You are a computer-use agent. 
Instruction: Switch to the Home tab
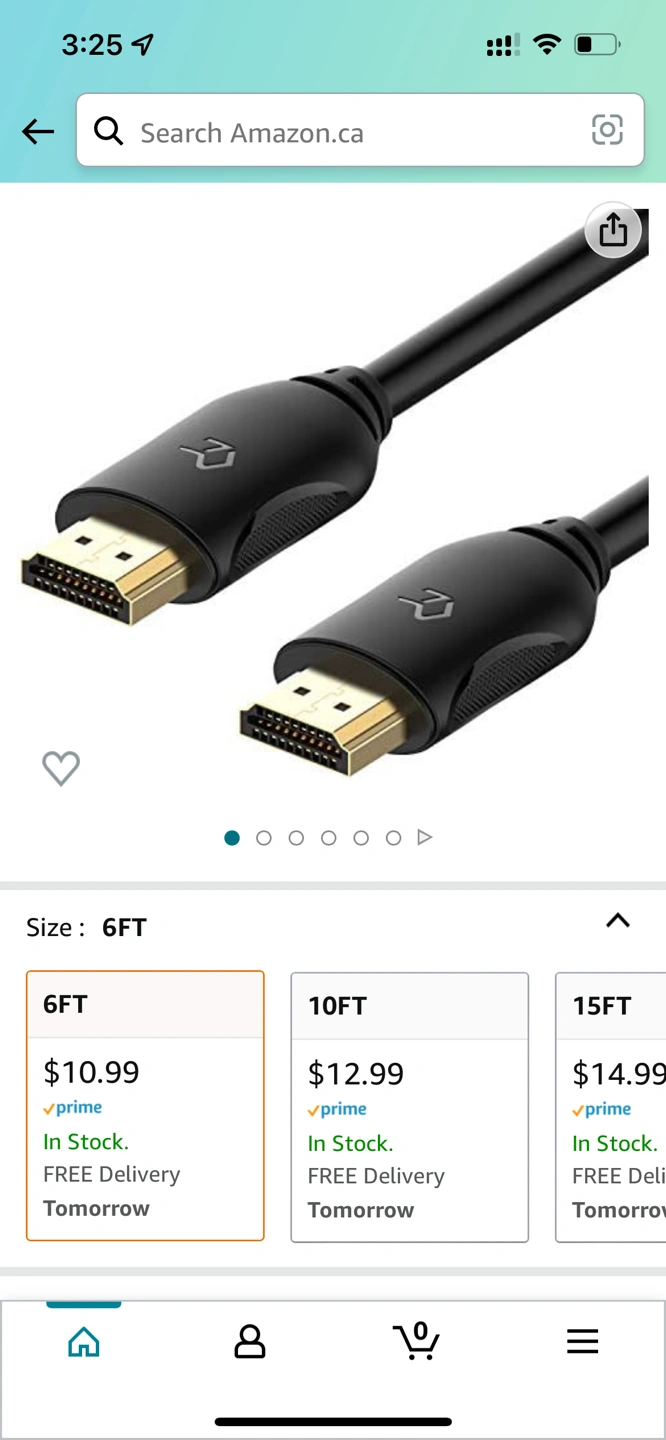click(x=84, y=1341)
